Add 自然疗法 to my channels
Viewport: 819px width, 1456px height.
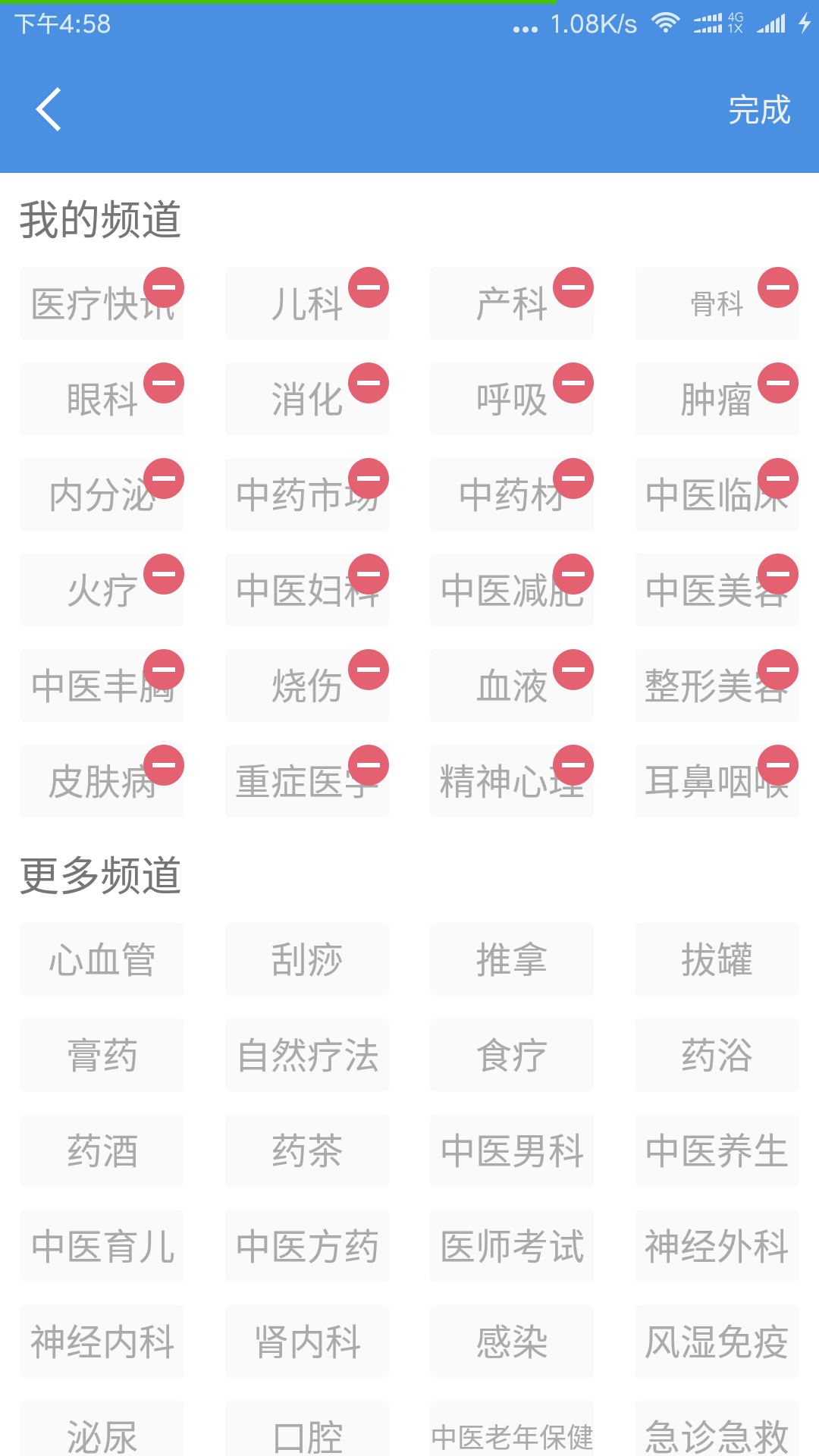click(x=307, y=1055)
